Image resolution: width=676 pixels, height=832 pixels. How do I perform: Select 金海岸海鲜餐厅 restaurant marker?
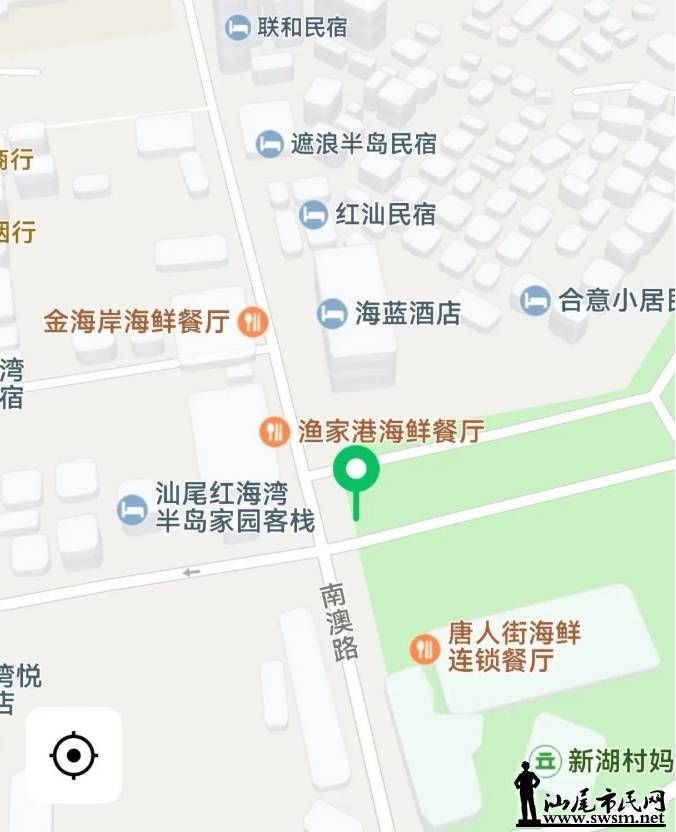(x=252, y=321)
